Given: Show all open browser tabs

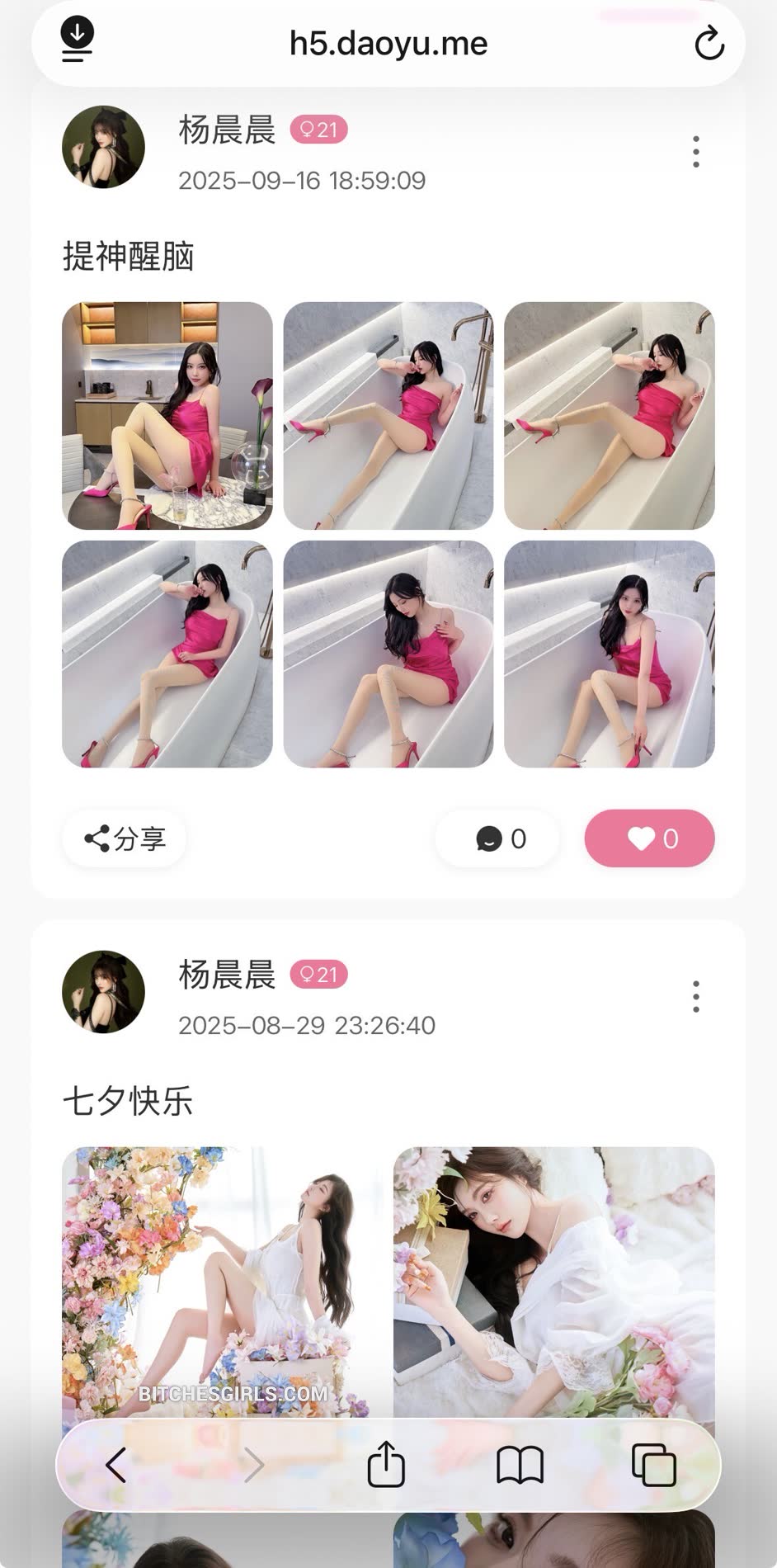Looking at the screenshot, I should click(653, 1465).
